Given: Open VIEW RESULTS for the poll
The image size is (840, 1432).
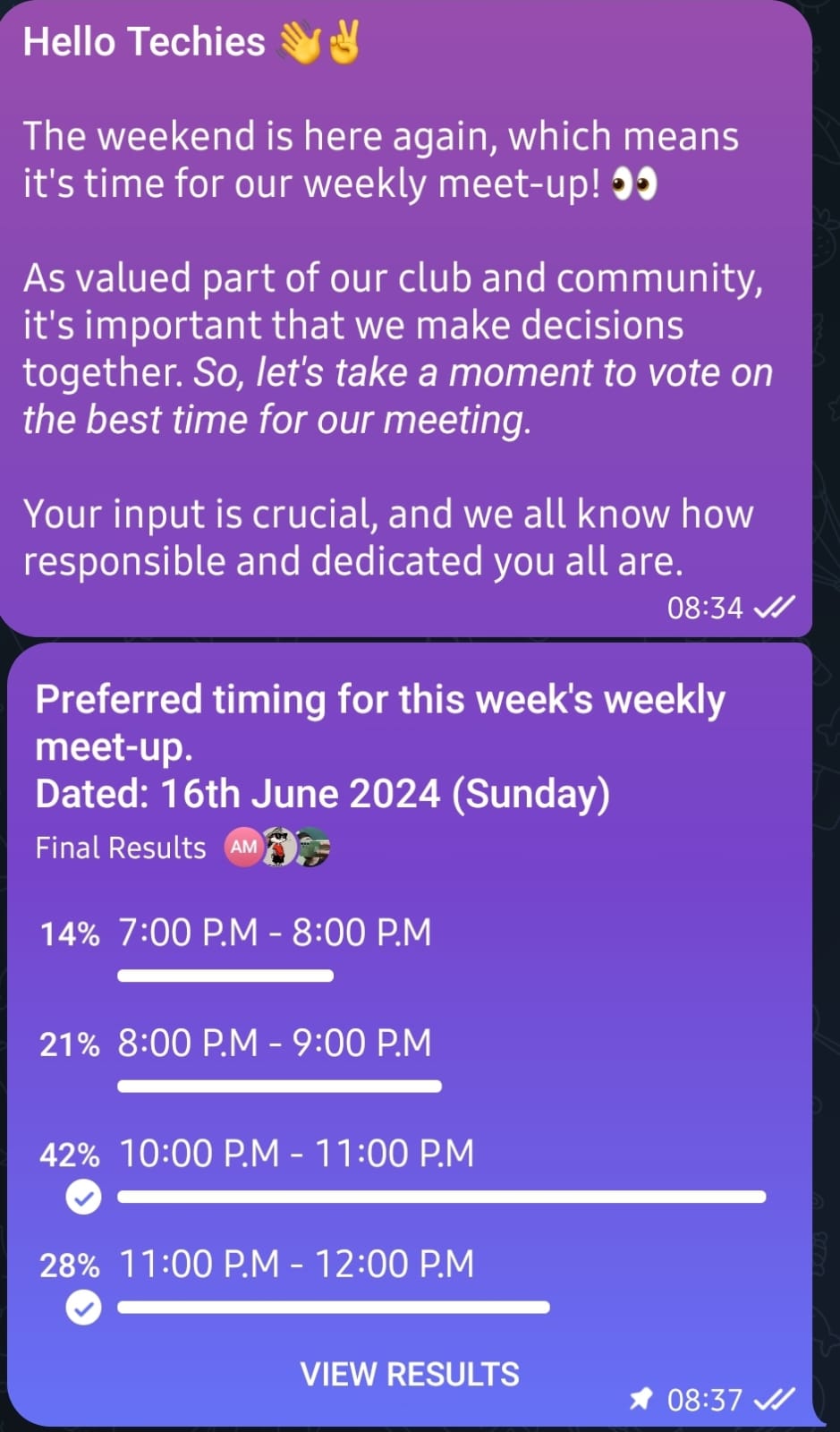Looking at the screenshot, I should [410, 1374].
